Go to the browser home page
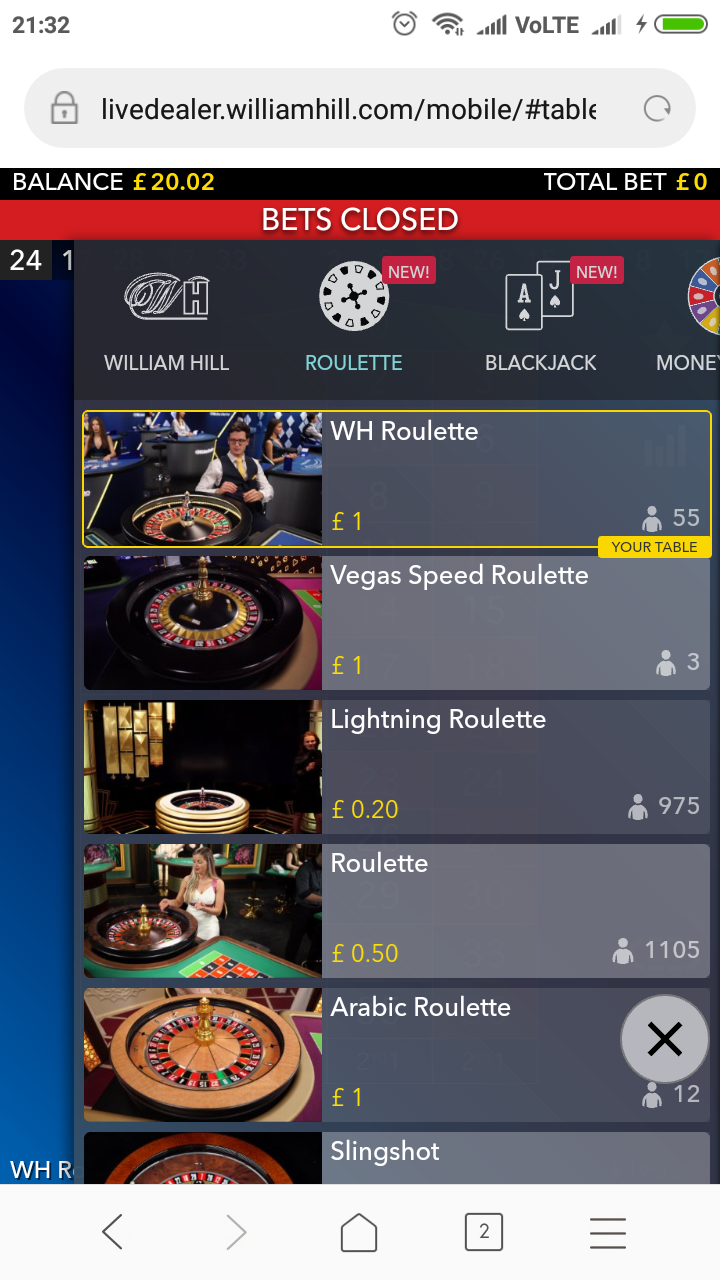The width and height of the screenshot is (720, 1280). 359,1232
